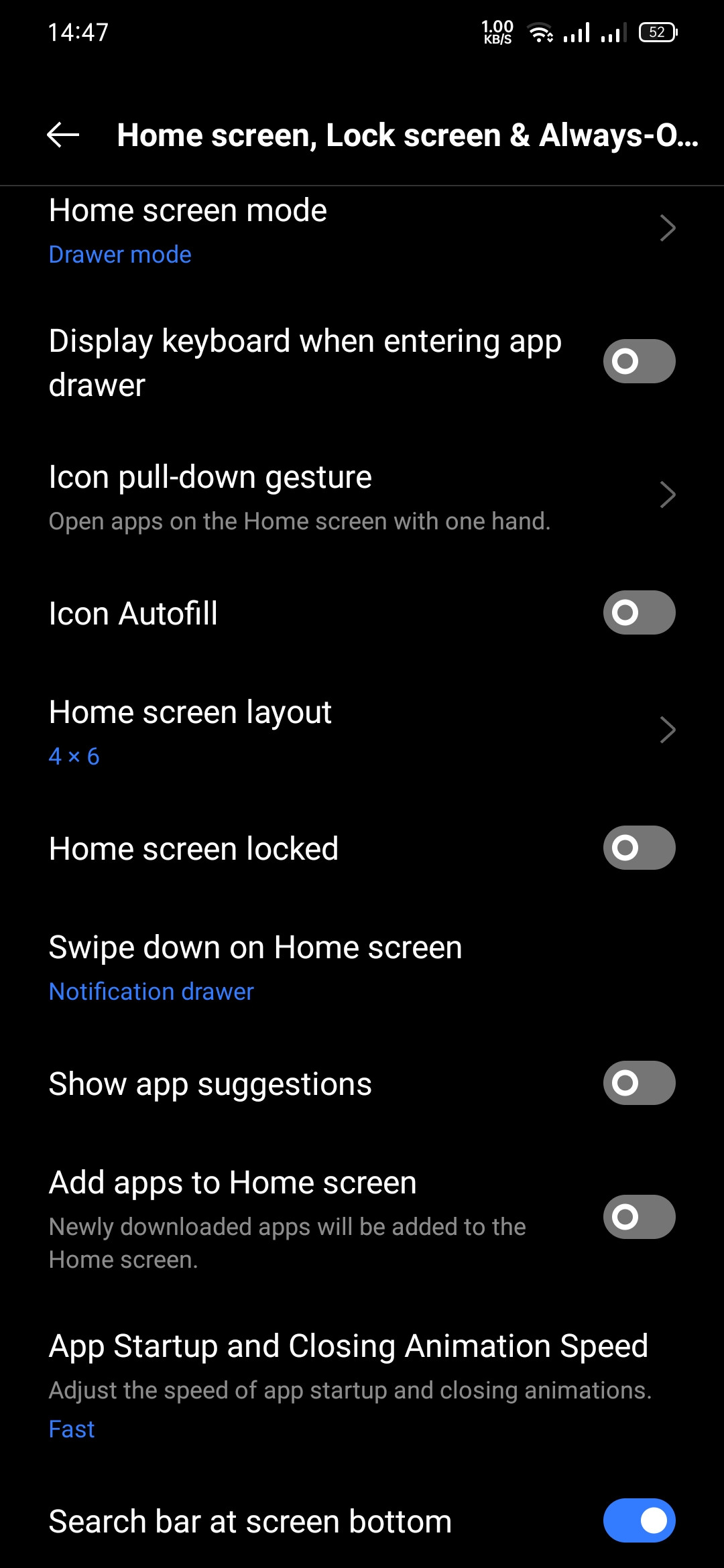Select Fast animation speed setting

coord(72,1428)
